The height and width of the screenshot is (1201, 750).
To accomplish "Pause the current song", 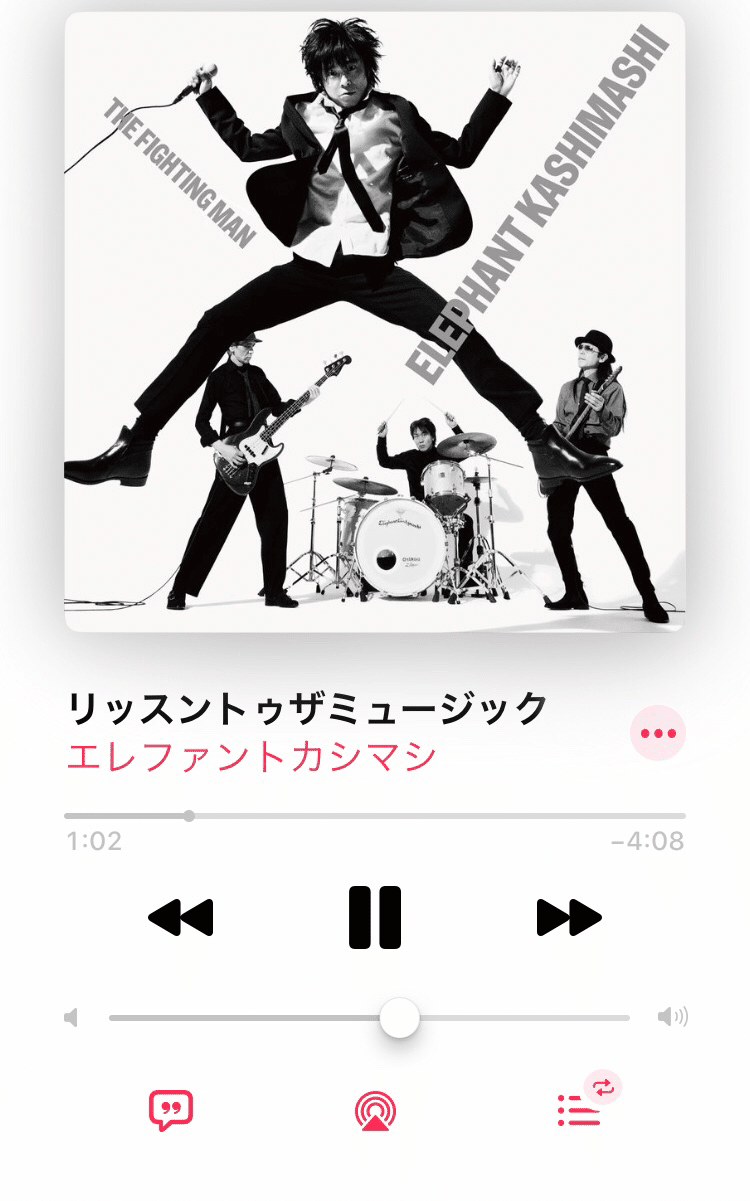I will (x=375, y=917).
